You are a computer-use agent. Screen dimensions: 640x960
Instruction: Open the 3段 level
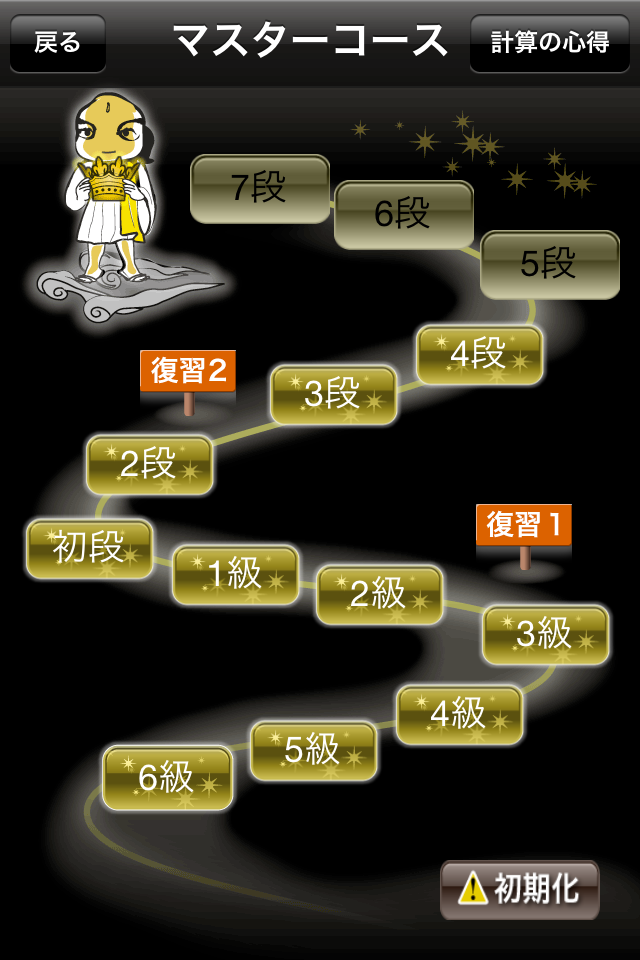[333, 395]
